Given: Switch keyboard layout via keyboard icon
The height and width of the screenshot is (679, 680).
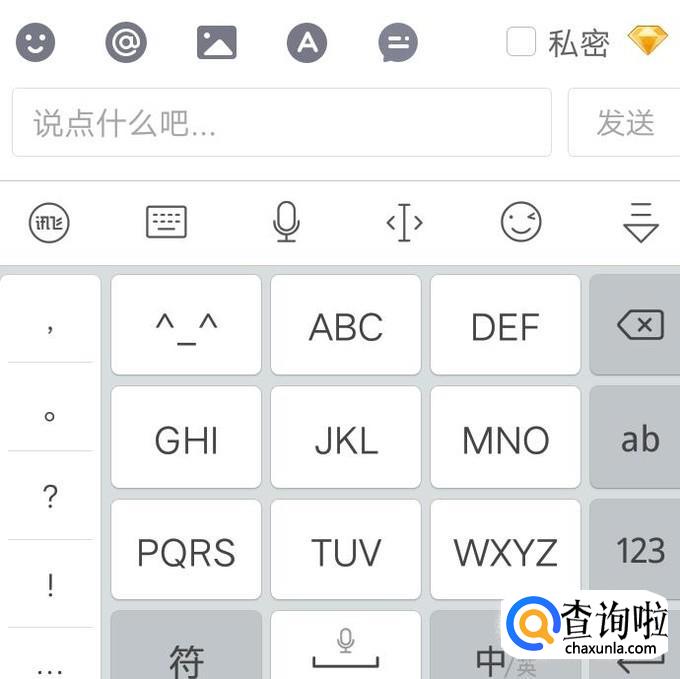Looking at the screenshot, I should 166,222.
